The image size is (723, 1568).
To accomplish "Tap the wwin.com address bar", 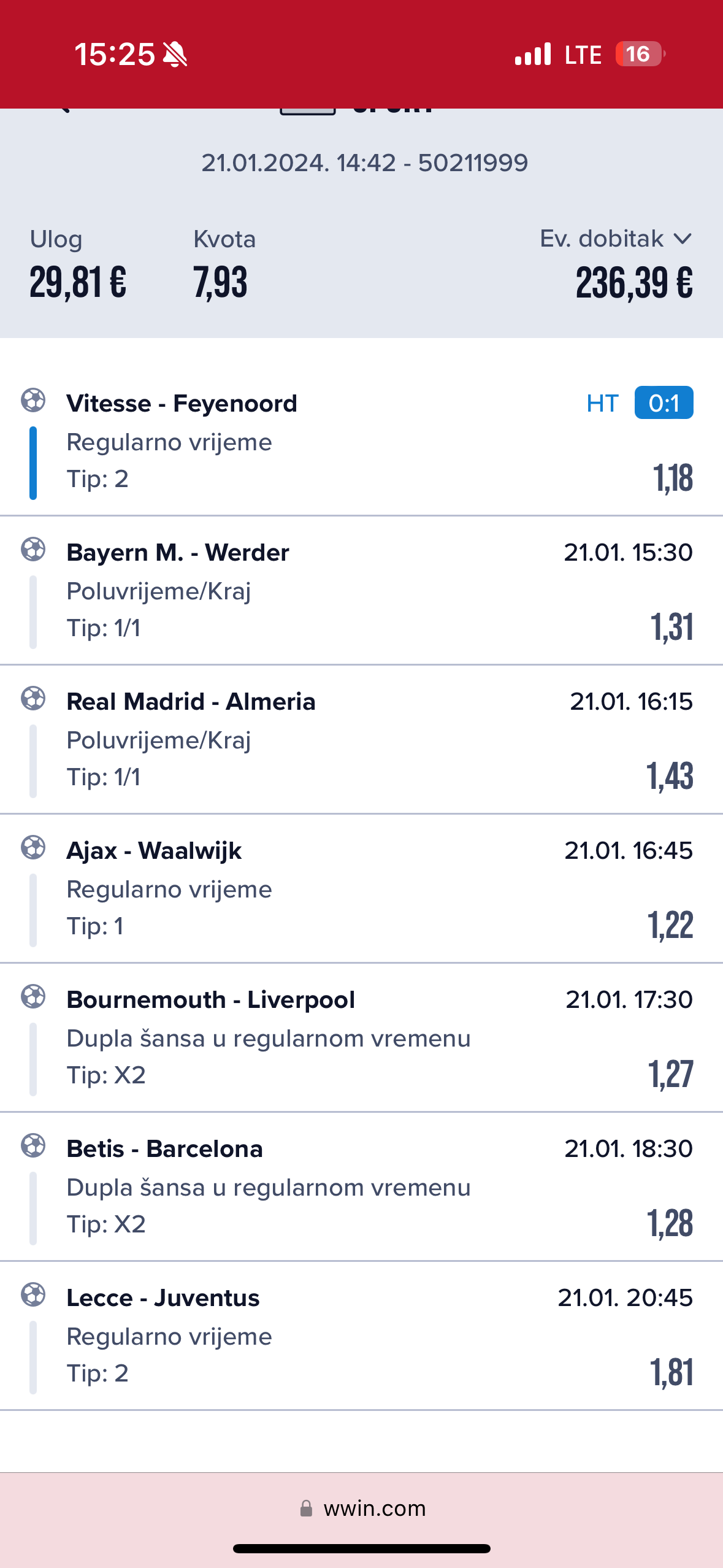I will (x=362, y=1508).
